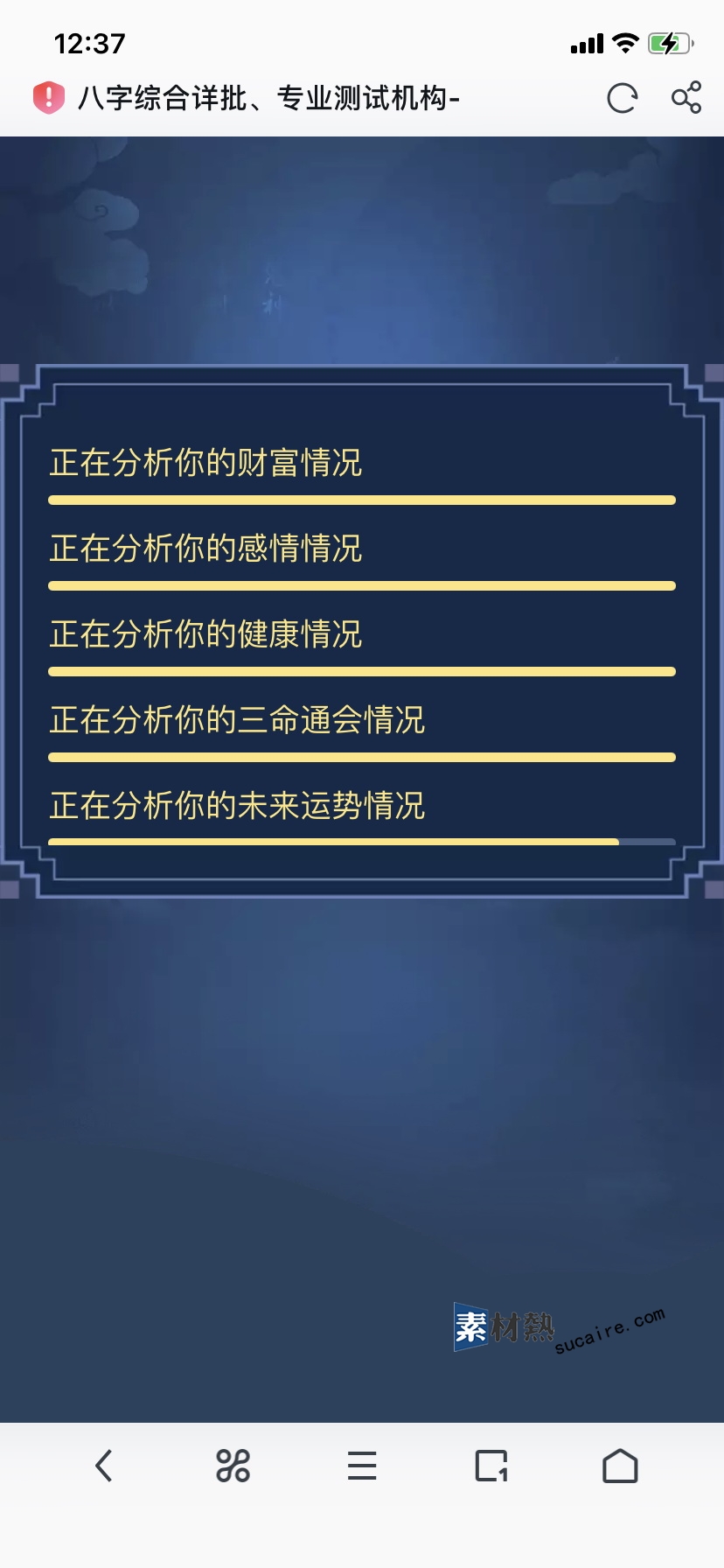Open the red security warning shield

point(49,97)
